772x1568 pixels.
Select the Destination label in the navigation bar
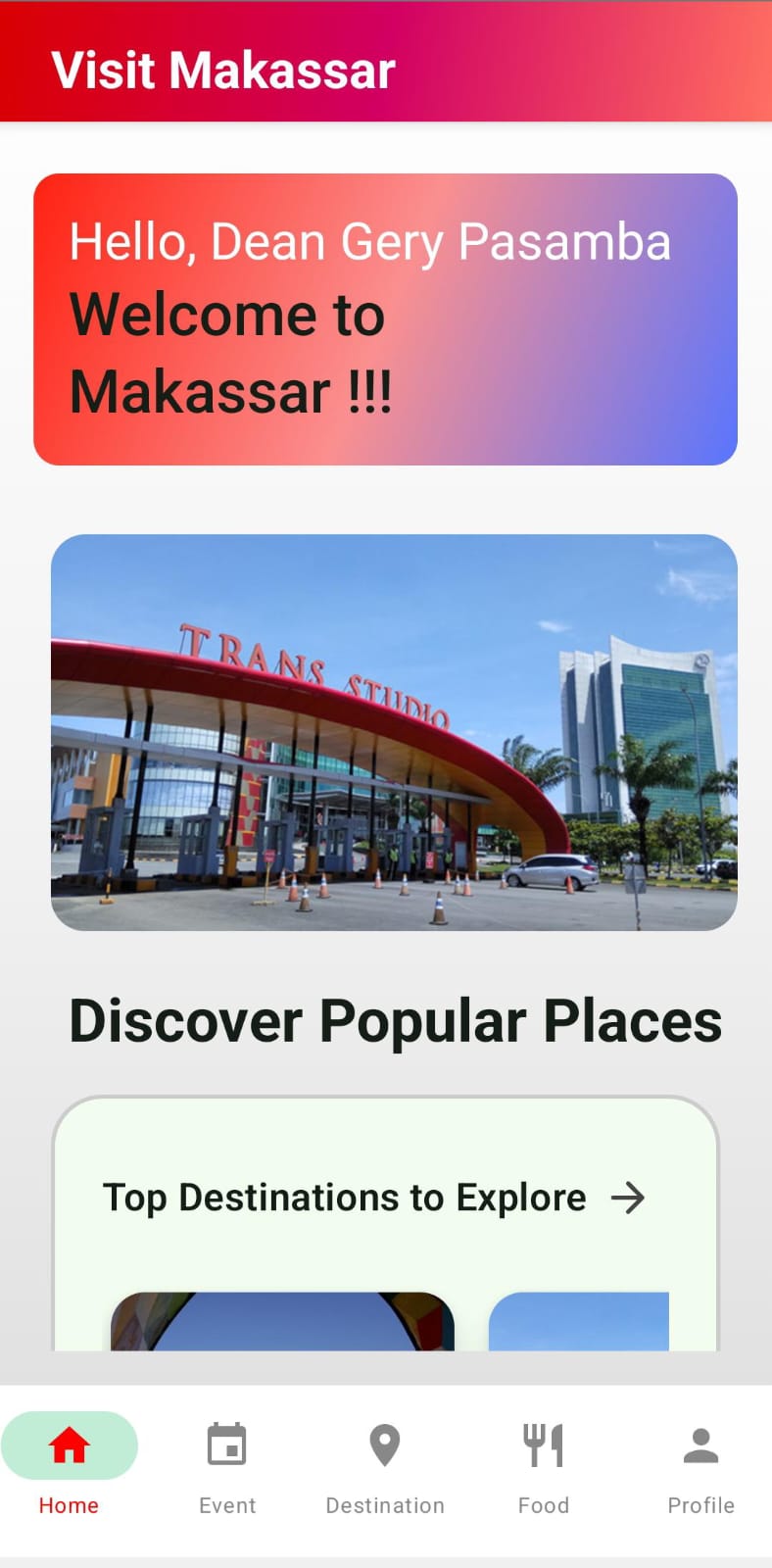(x=385, y=1505)
